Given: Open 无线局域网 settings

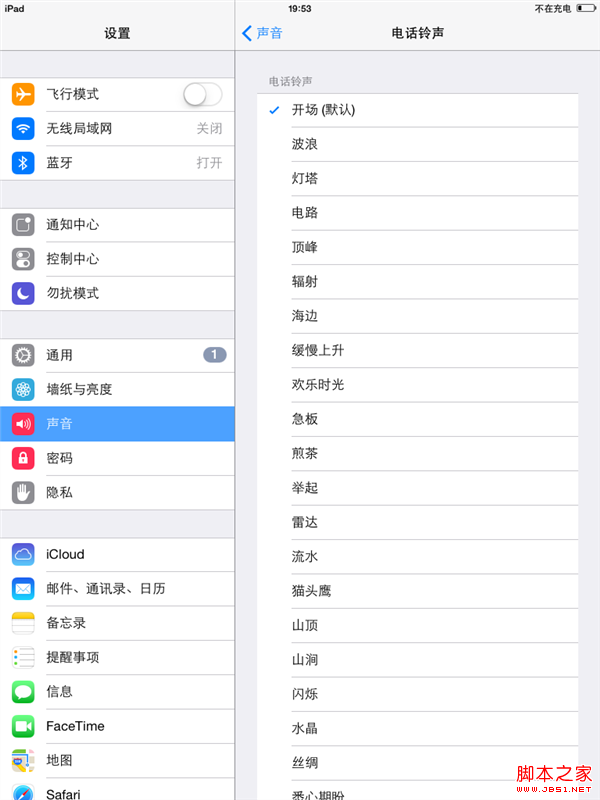Looking at the screenshot, I should click(x=117, y=129).
